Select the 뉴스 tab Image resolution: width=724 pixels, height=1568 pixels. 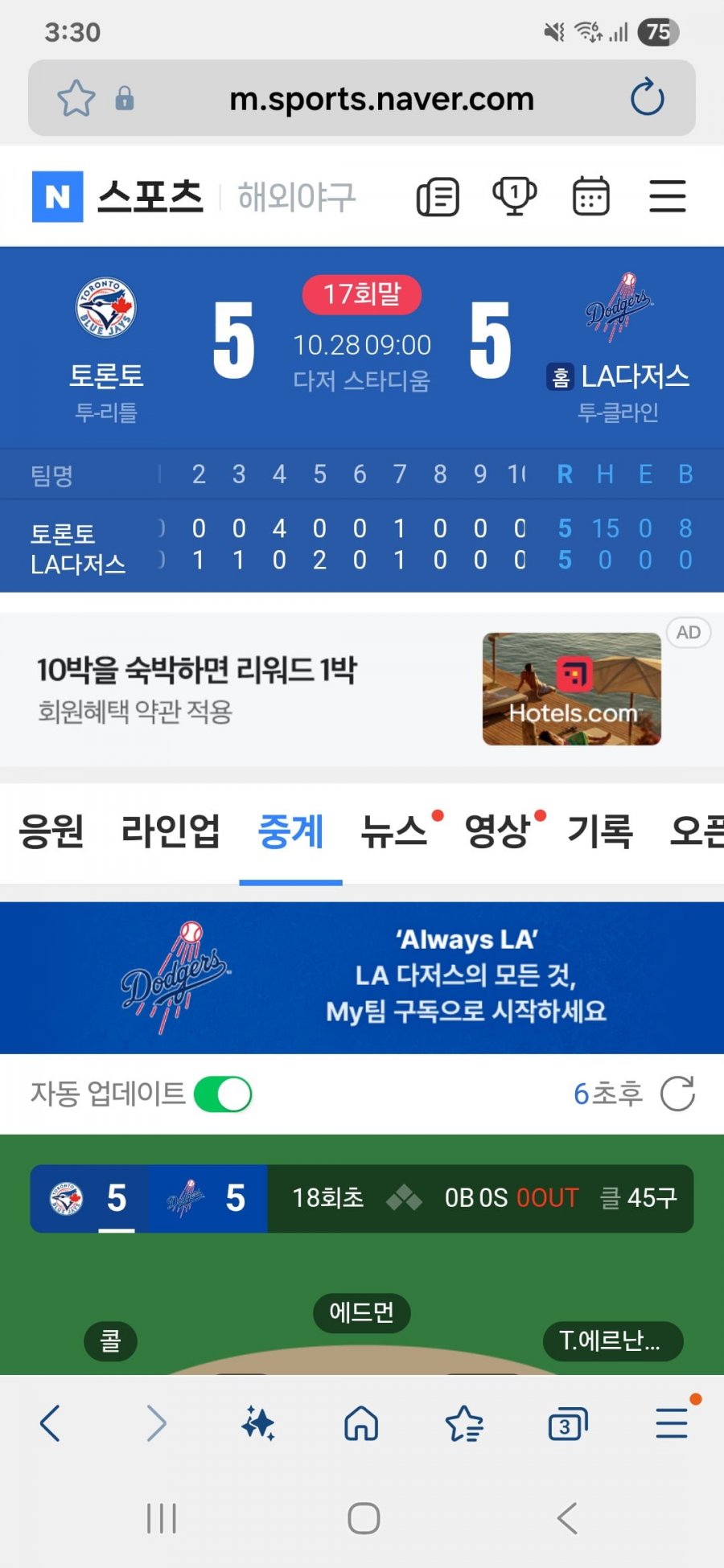click(x=394, y=831)
